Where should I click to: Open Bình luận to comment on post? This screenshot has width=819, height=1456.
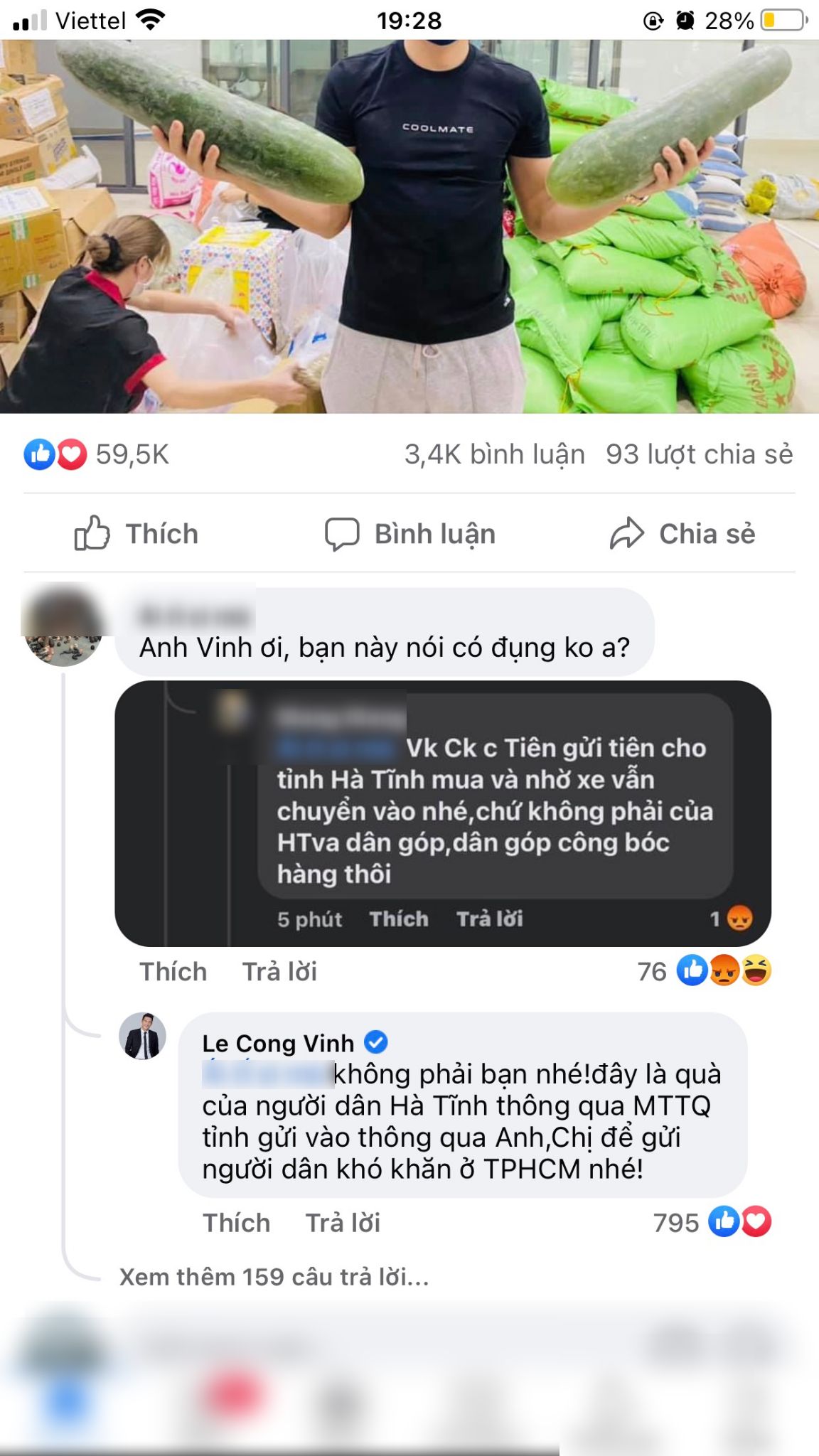pos(410,534)
